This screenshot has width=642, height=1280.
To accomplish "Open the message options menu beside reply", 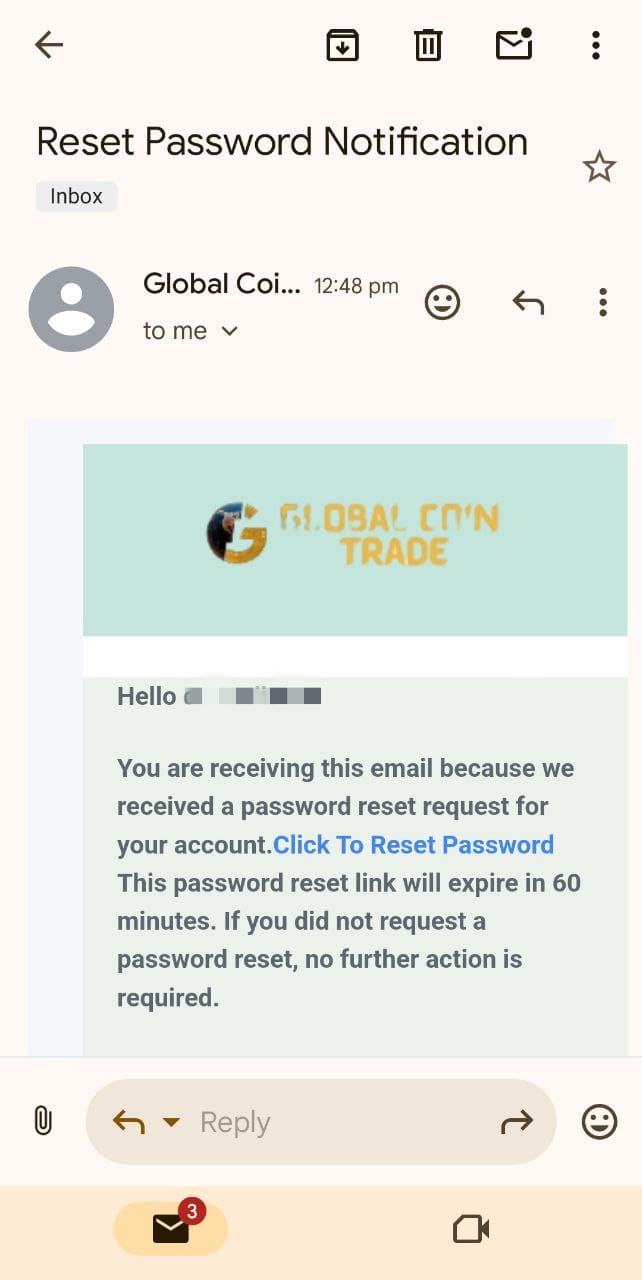I will point(602,302).
